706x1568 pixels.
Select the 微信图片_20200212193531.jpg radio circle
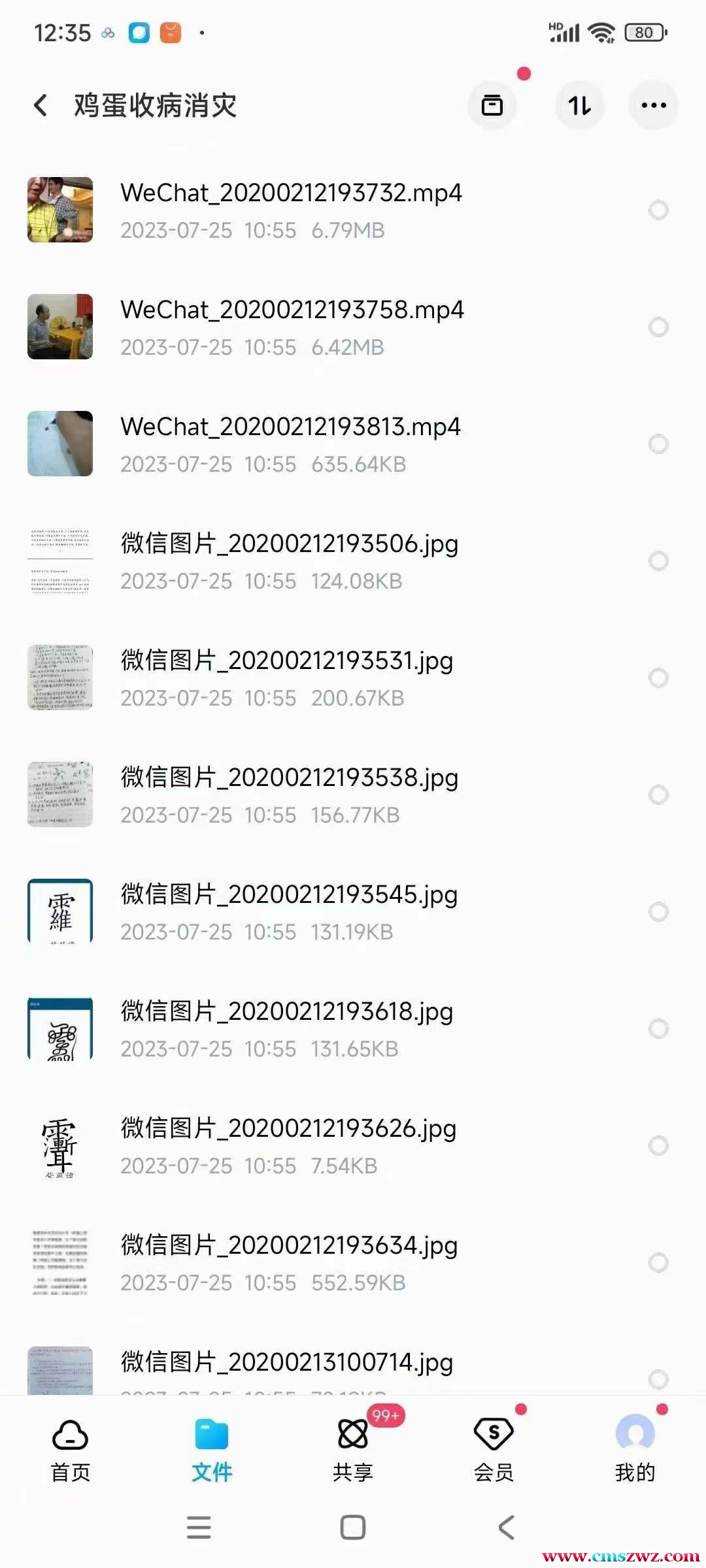coord(658,678)
